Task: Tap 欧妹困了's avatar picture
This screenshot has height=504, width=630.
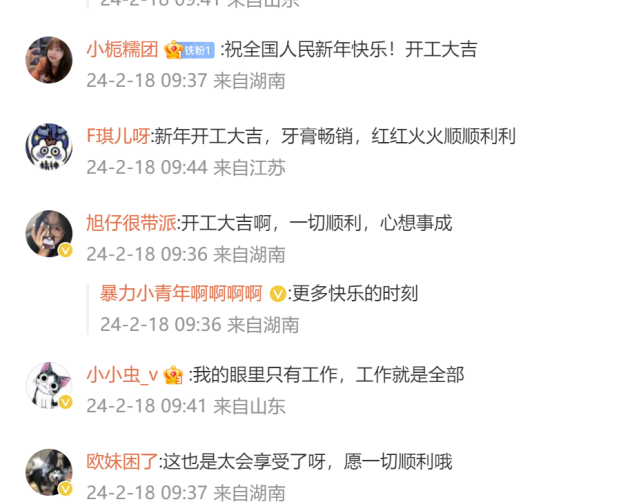Action: 48,472
